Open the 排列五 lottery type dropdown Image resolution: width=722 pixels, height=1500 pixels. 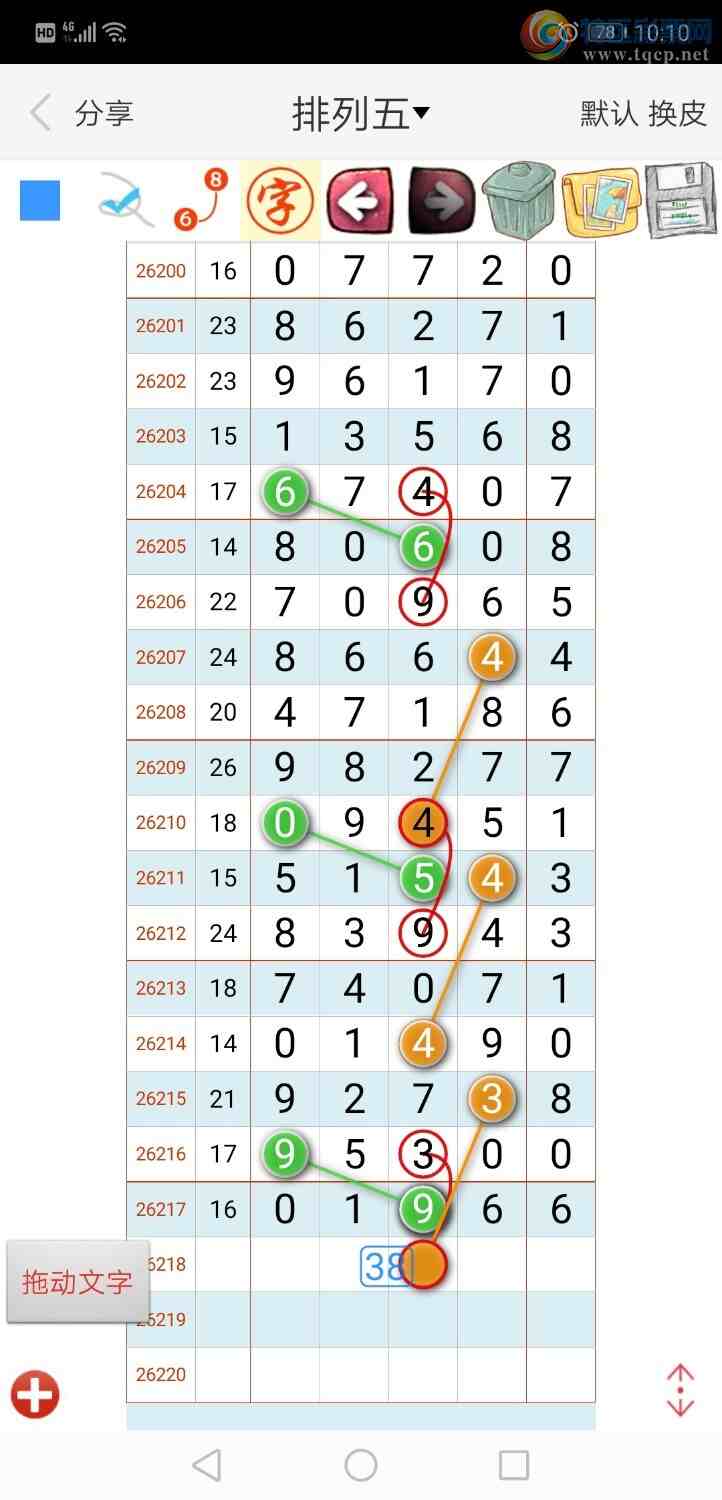(360, 114)
